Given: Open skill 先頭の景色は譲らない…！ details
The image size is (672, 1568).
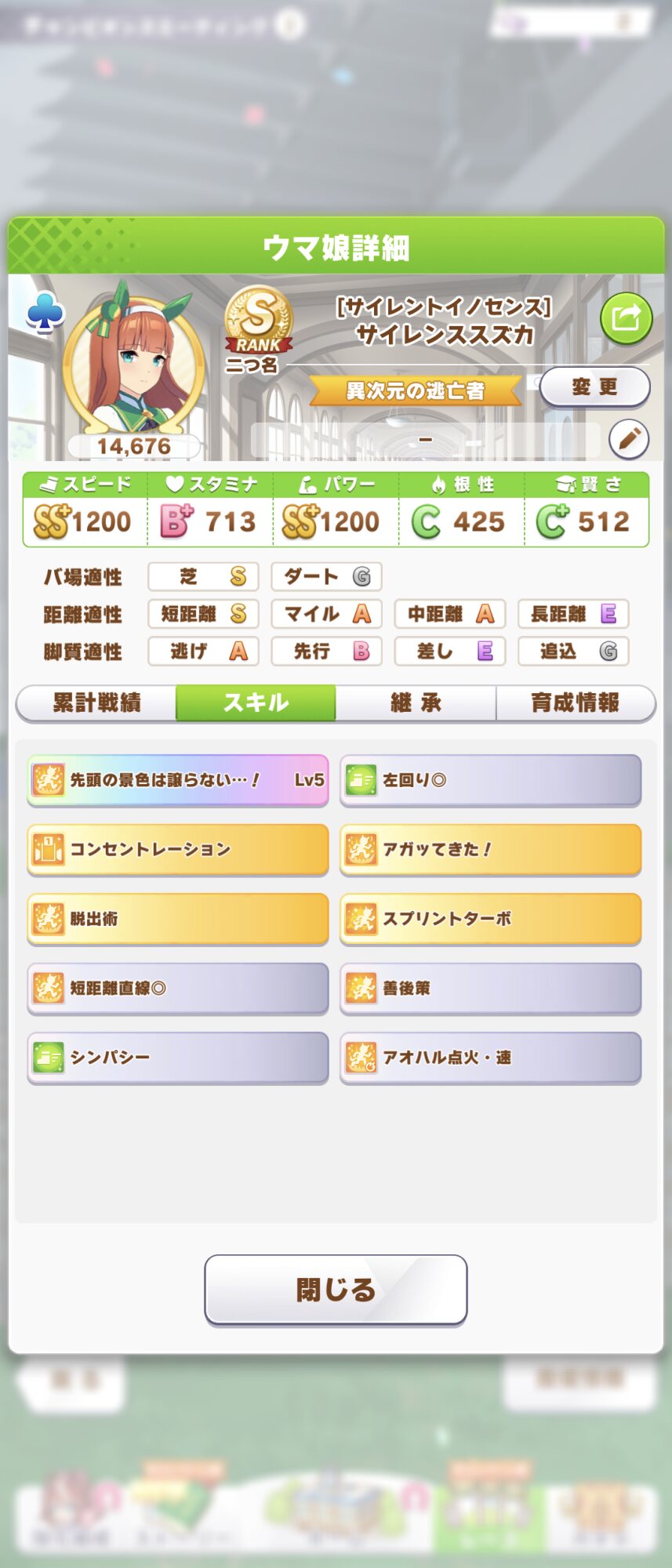Looking at the screenshot, I should click(x=178, y=780).
